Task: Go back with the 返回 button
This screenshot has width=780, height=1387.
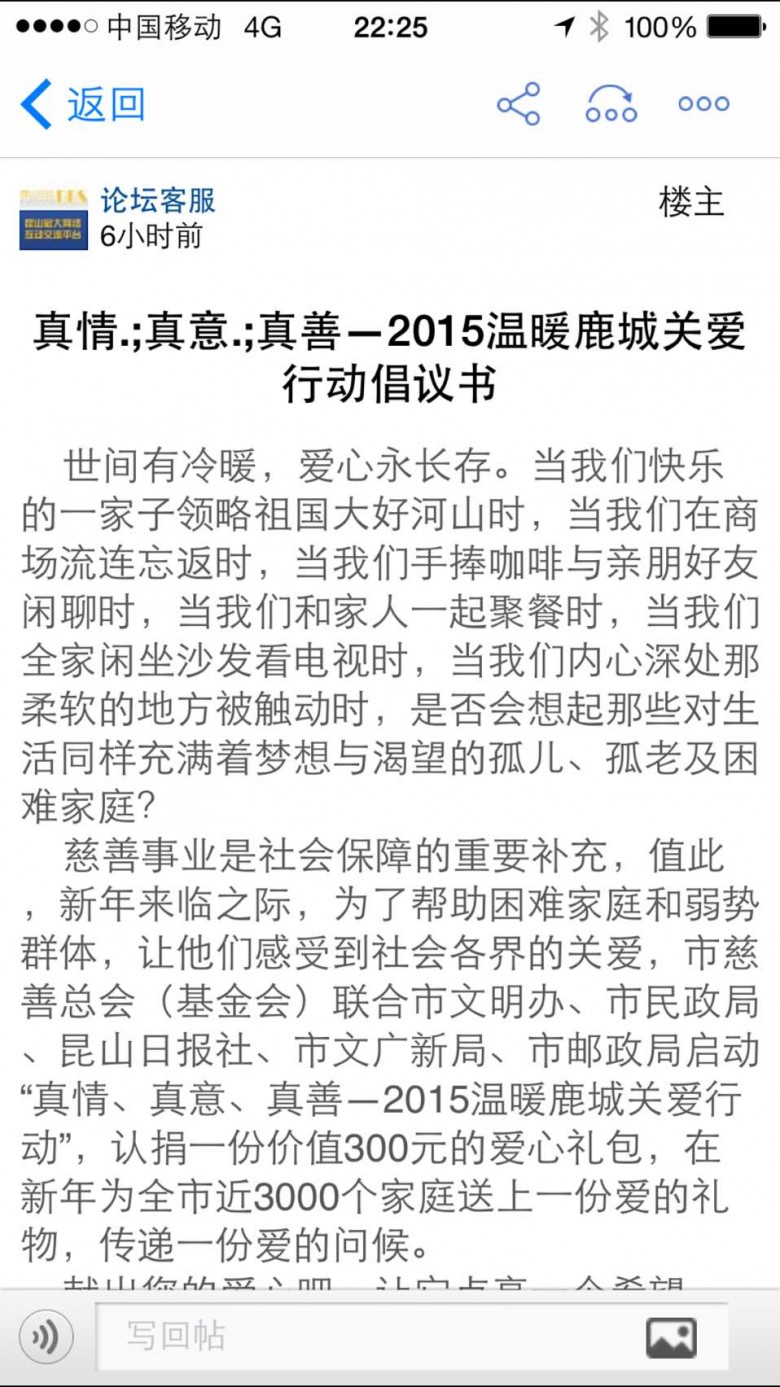Action: click(82, 104)
